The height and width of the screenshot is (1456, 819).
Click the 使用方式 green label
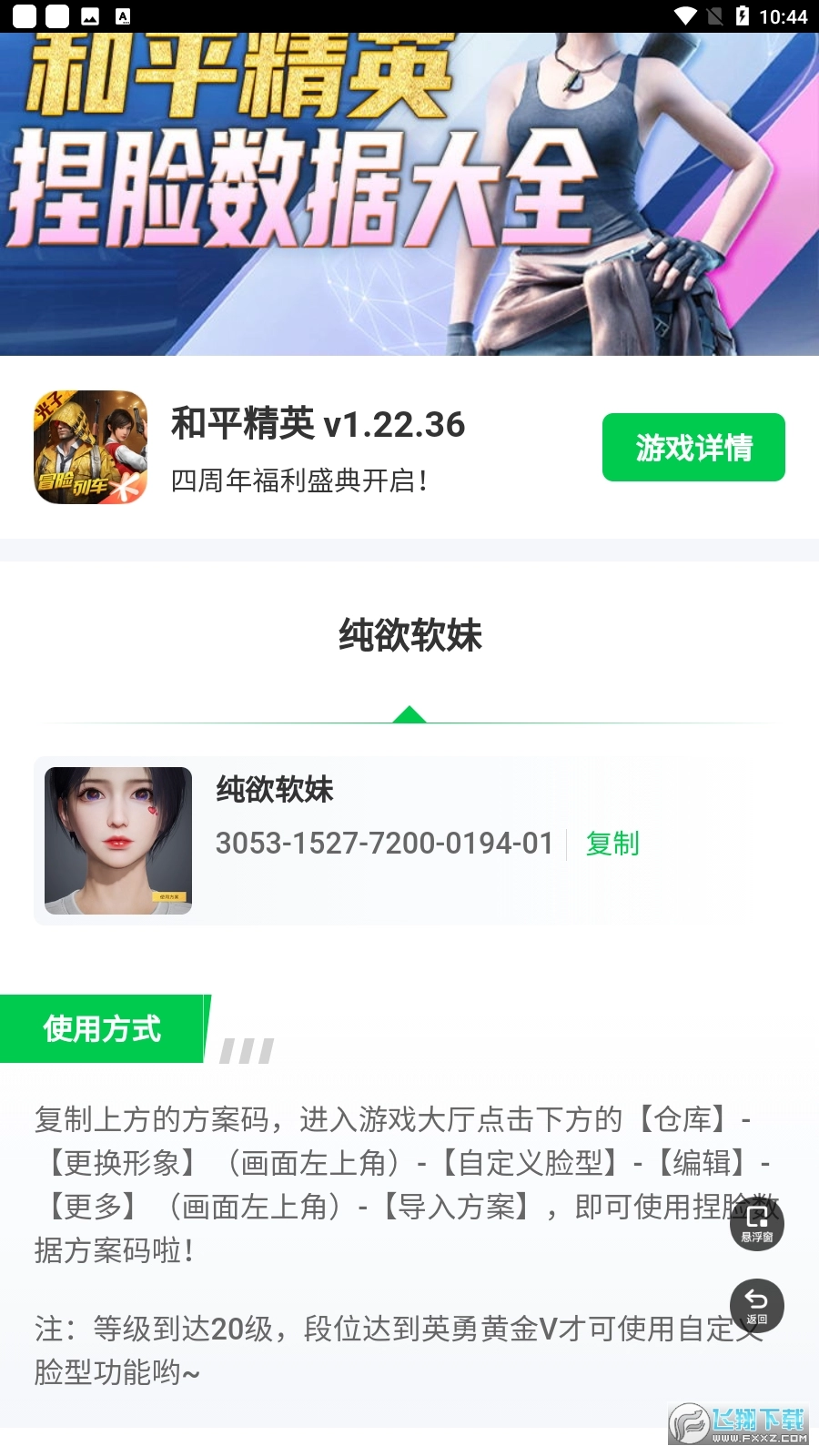pyautogui.click(x=100, y=1028)
